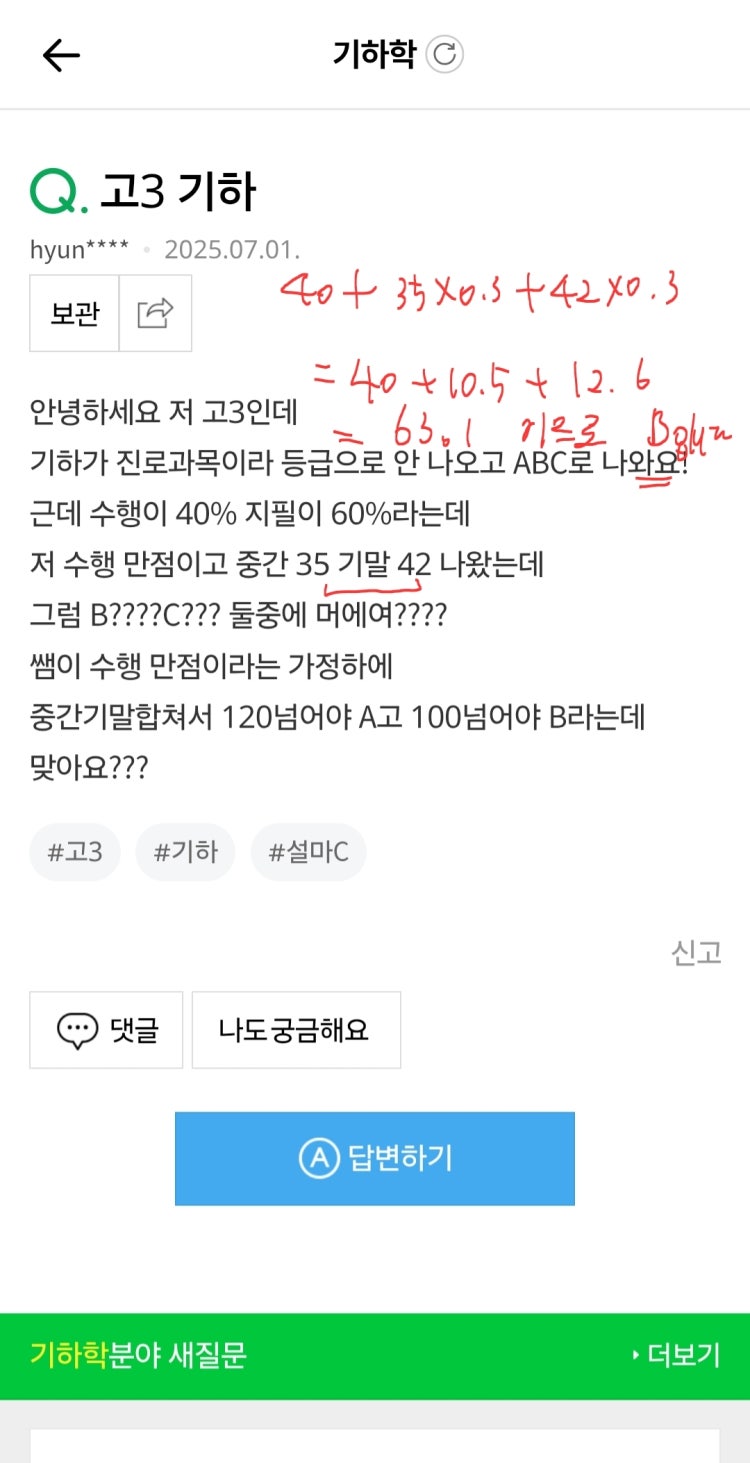Save question with 보관 button
This screenshot has width=750, height=1463.
(x=75, y=313)
